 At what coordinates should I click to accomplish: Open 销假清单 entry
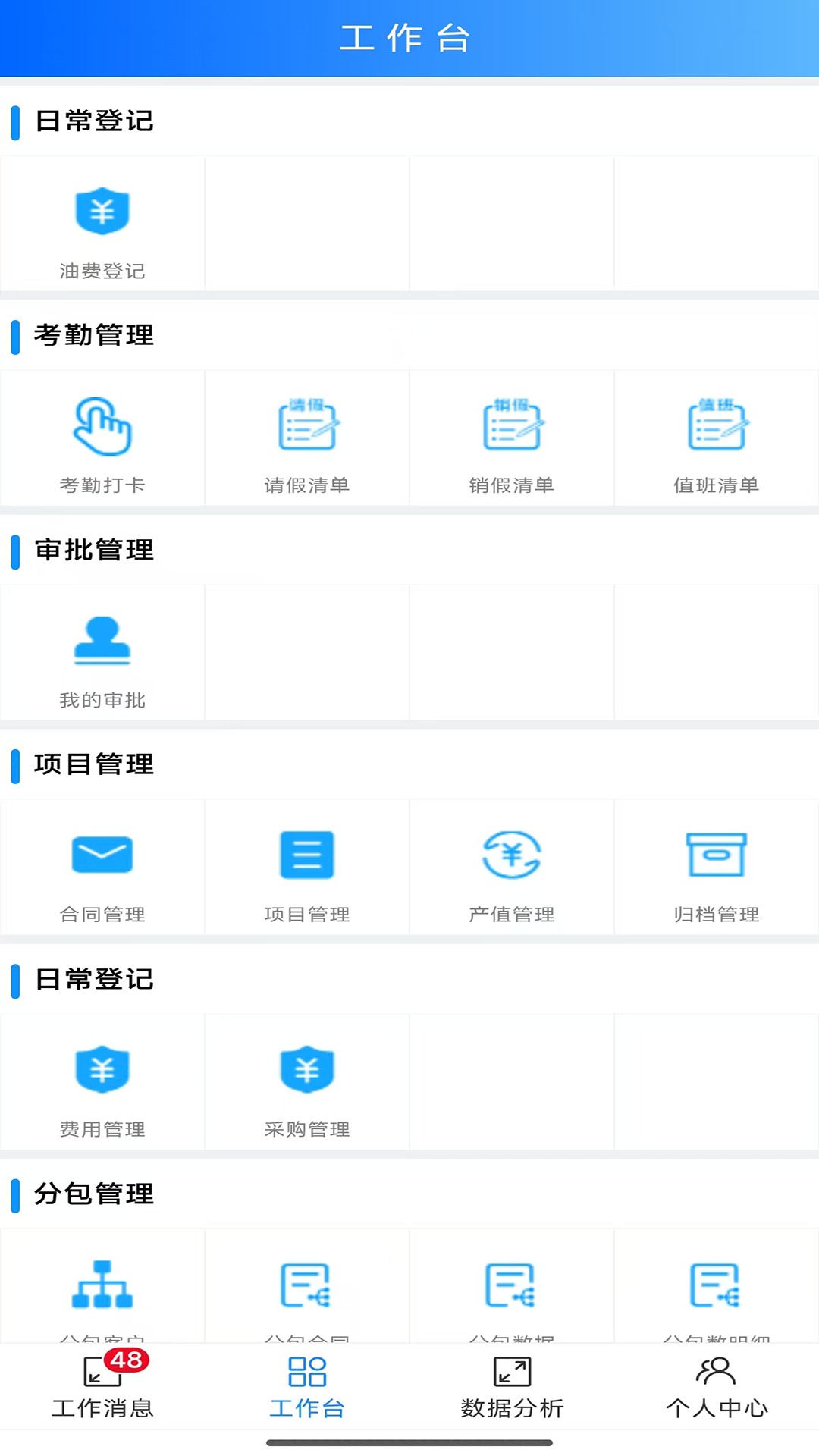tap(512, 441)
